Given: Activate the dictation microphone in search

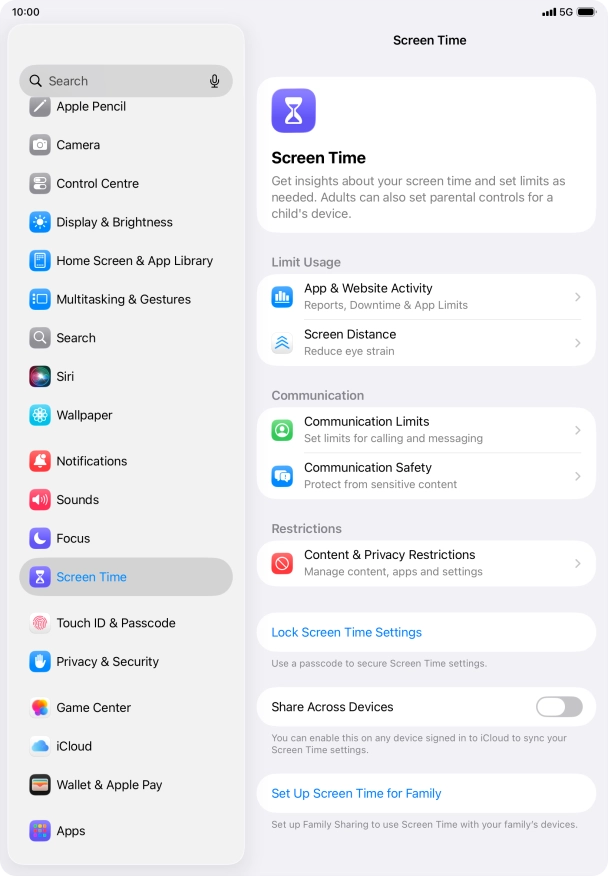Looking at the screenshot, I should pos(215,81).
